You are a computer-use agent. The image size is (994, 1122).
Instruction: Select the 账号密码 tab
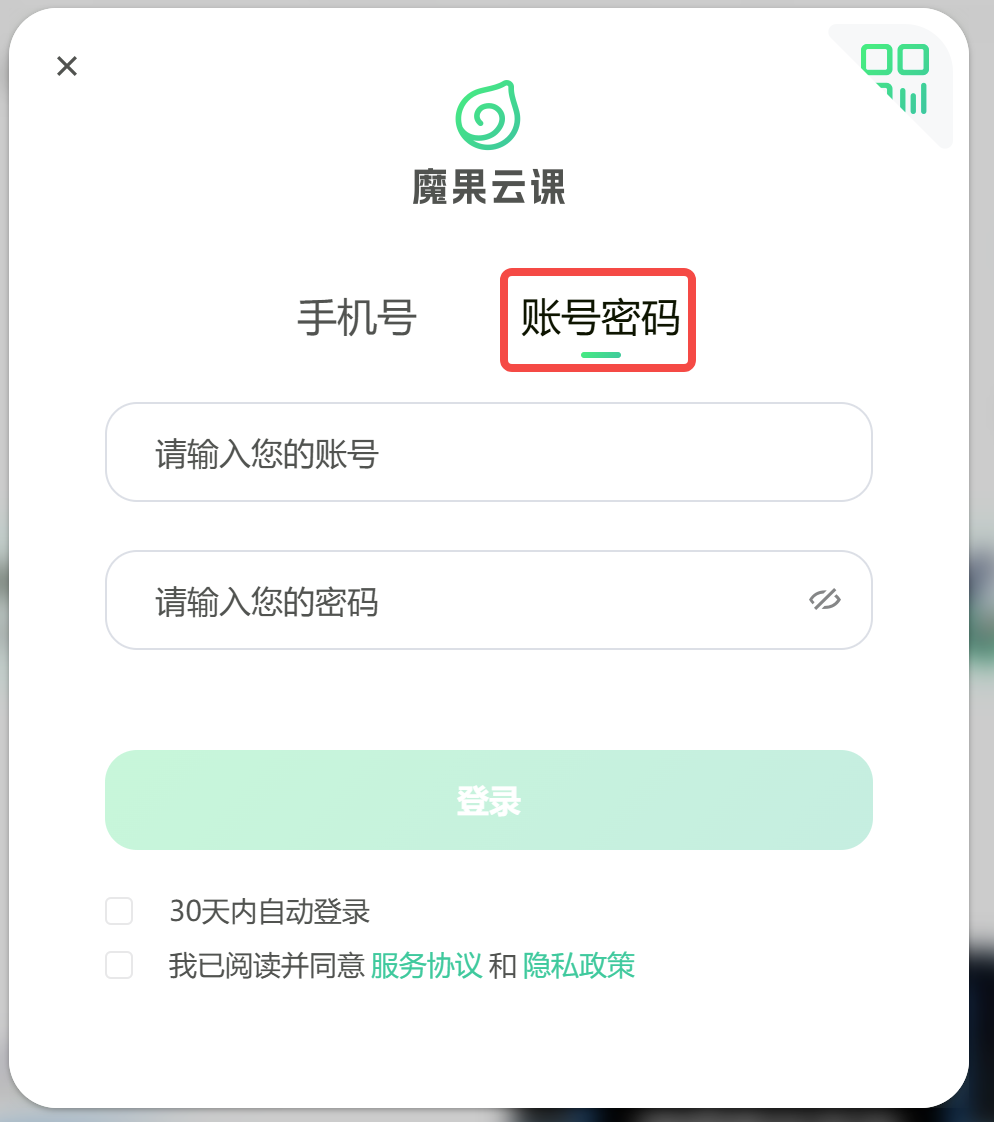tap(599, 318)
